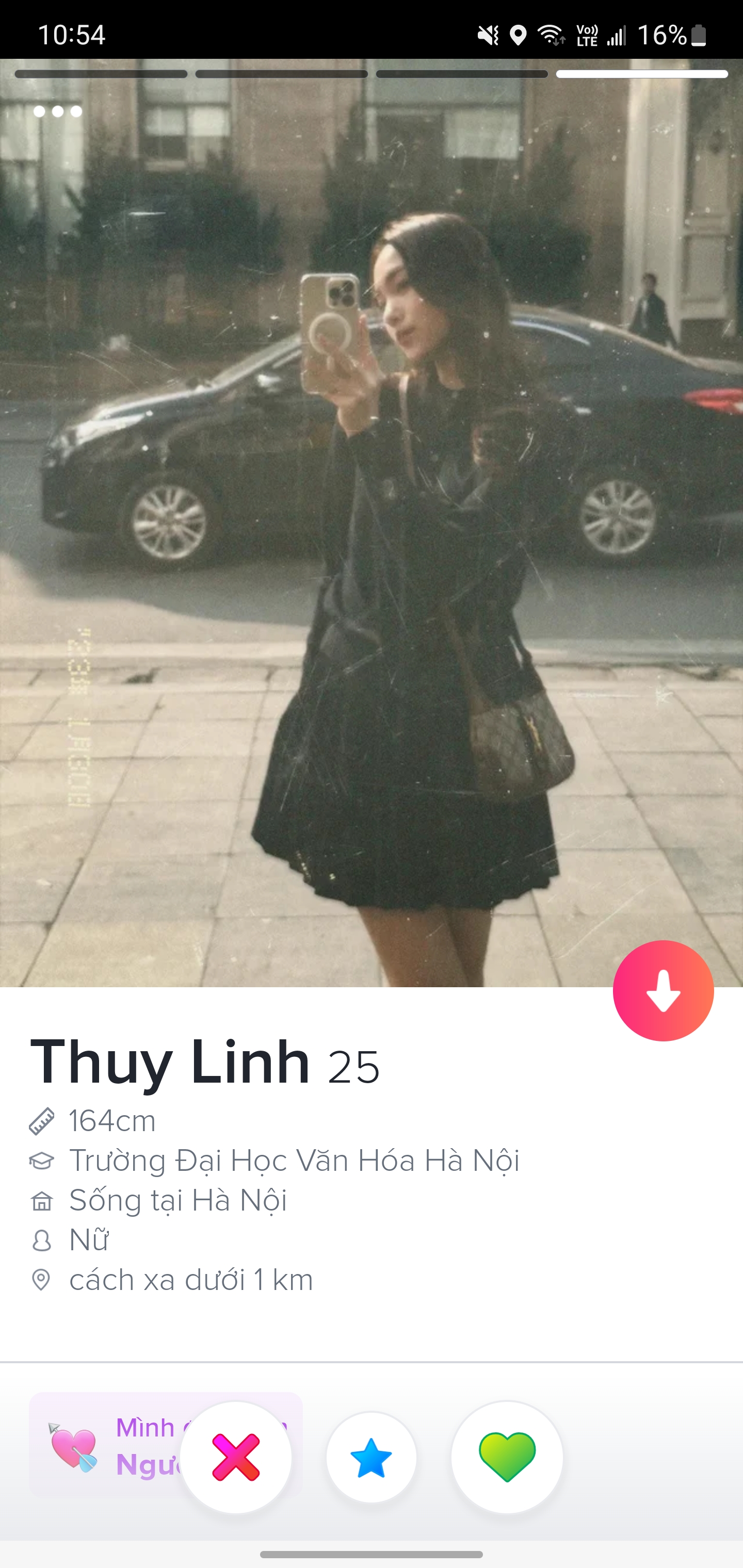Like Thuy Linh with the green heart
743x1568 pixels.
tap(507, 1457)
